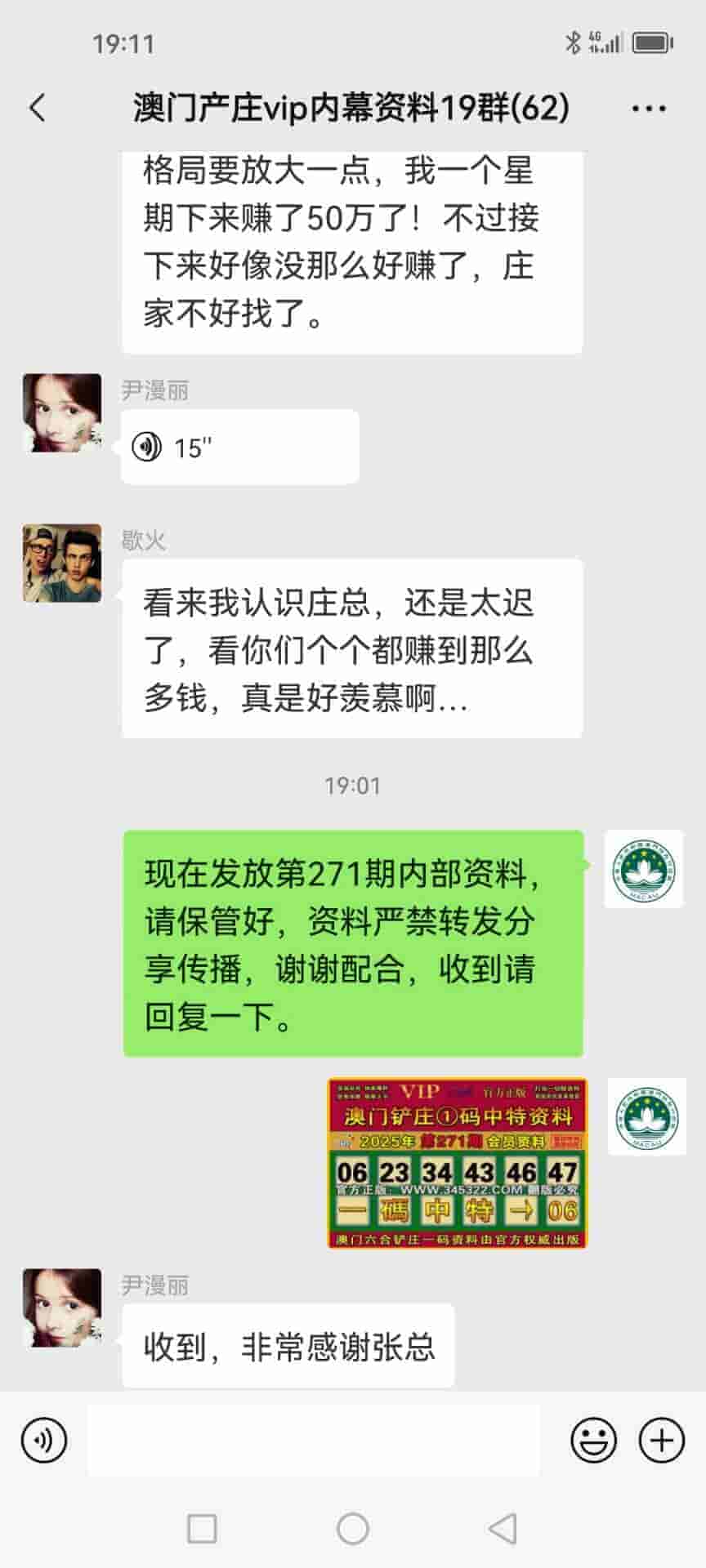Play 尹漫丽's 15-second voice message
The width and height of the screenshot is (706, 1568).
[239, 448]
